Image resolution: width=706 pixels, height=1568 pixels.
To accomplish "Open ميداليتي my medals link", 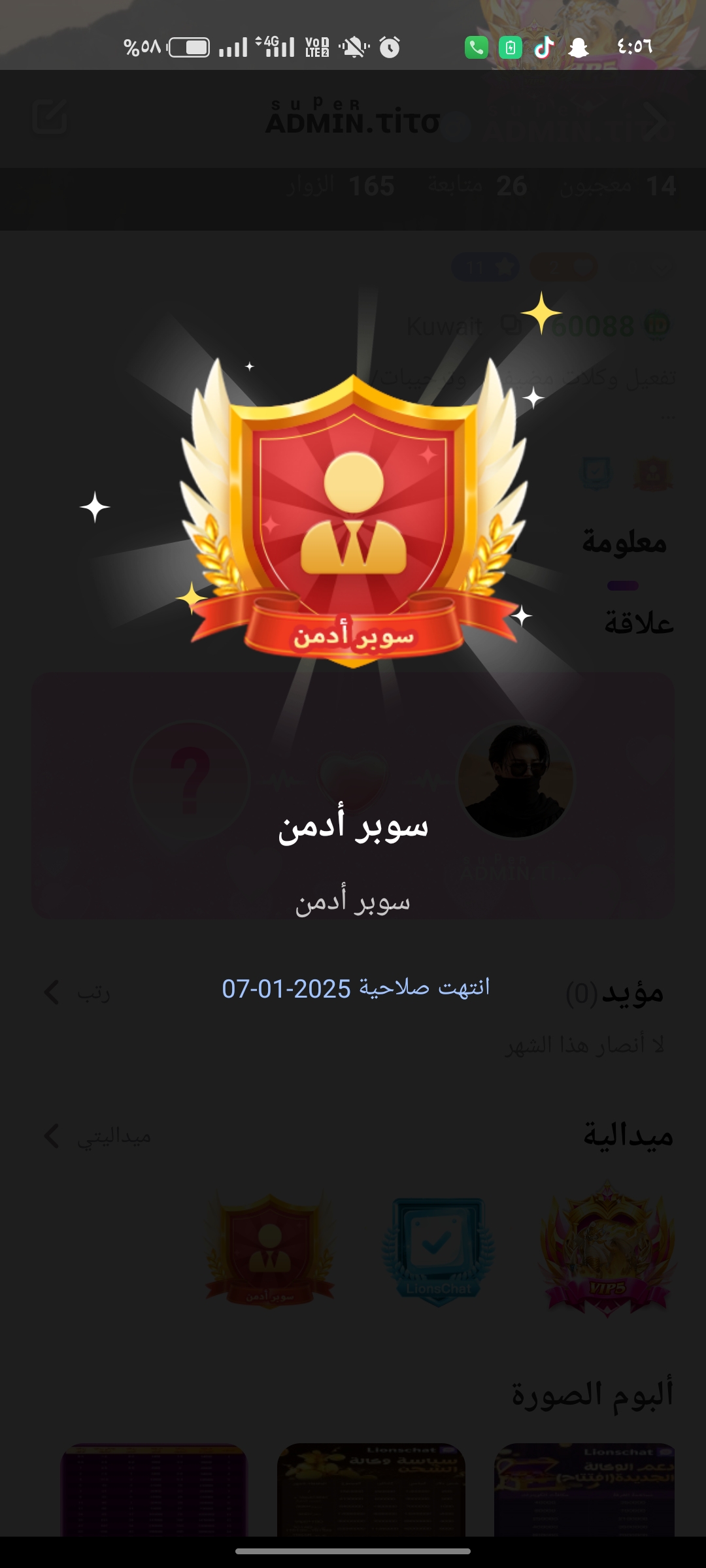I will click(98, 1136).
